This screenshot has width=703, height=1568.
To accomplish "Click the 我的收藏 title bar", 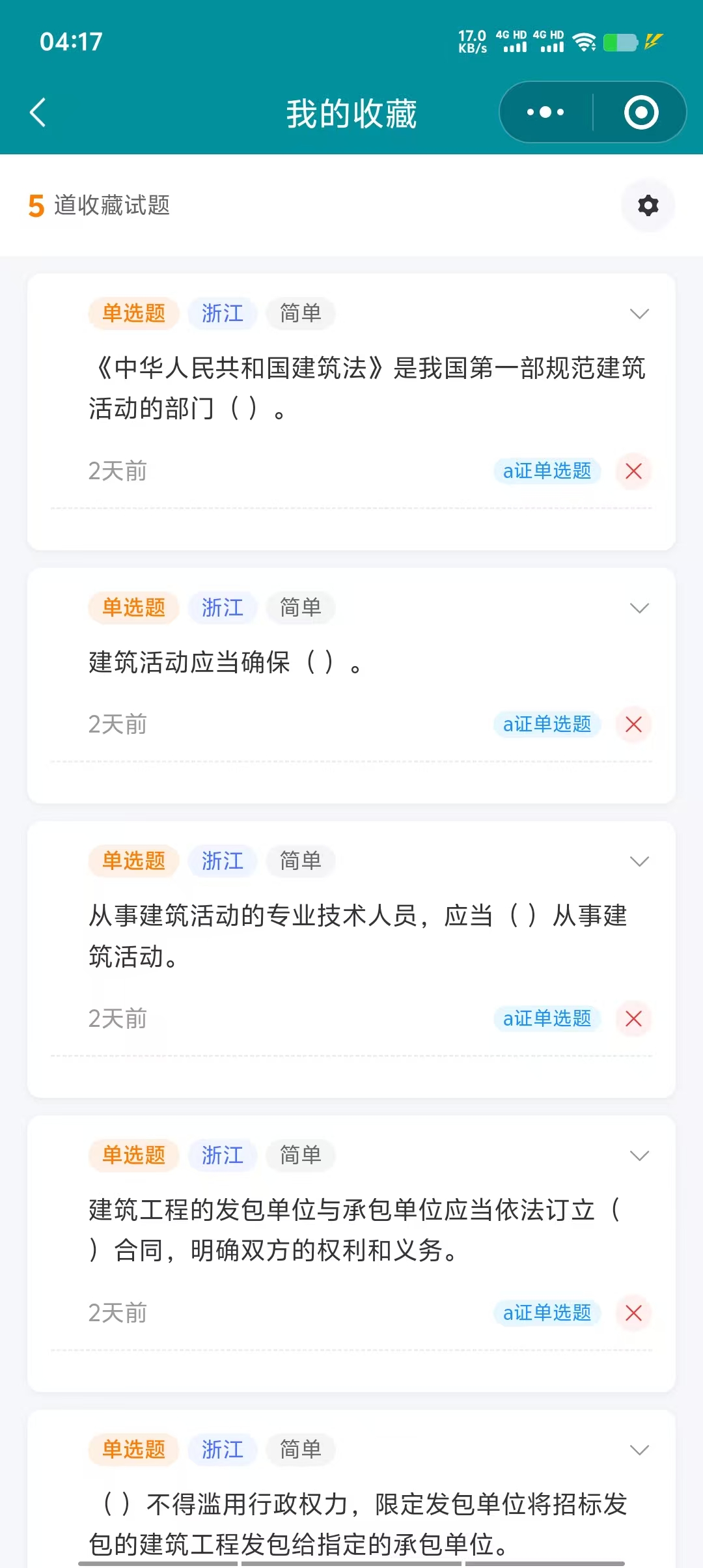I will (x=351, y=111).
